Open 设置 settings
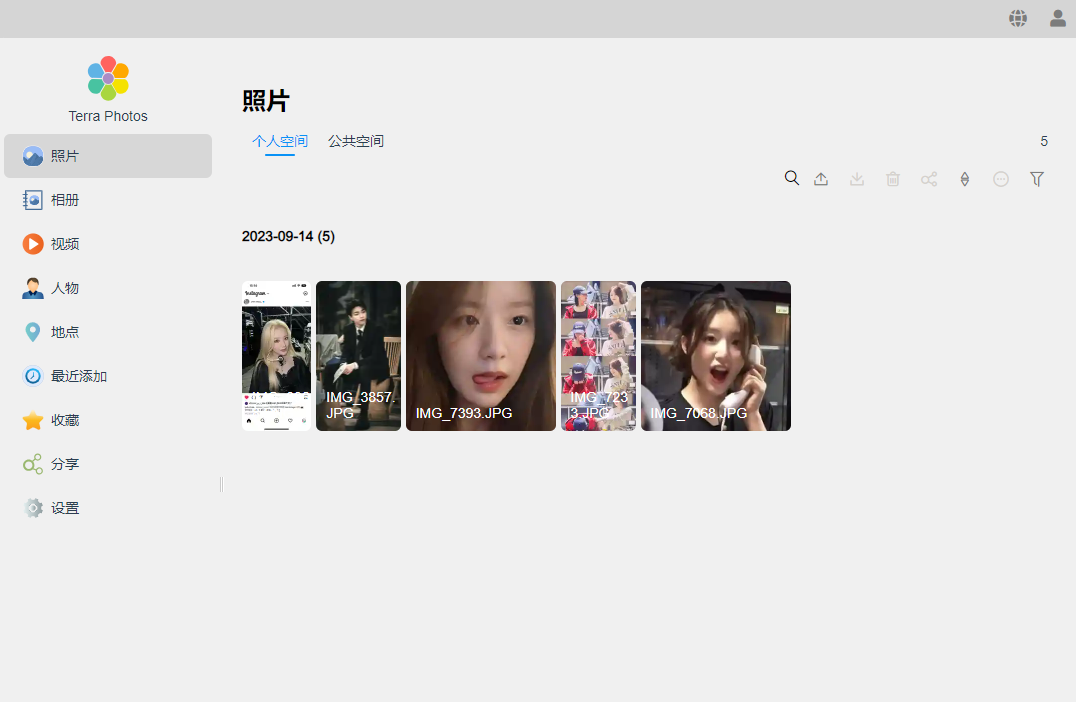Image resolution: width=1076 pixels, height=702 pixels. 65,508
